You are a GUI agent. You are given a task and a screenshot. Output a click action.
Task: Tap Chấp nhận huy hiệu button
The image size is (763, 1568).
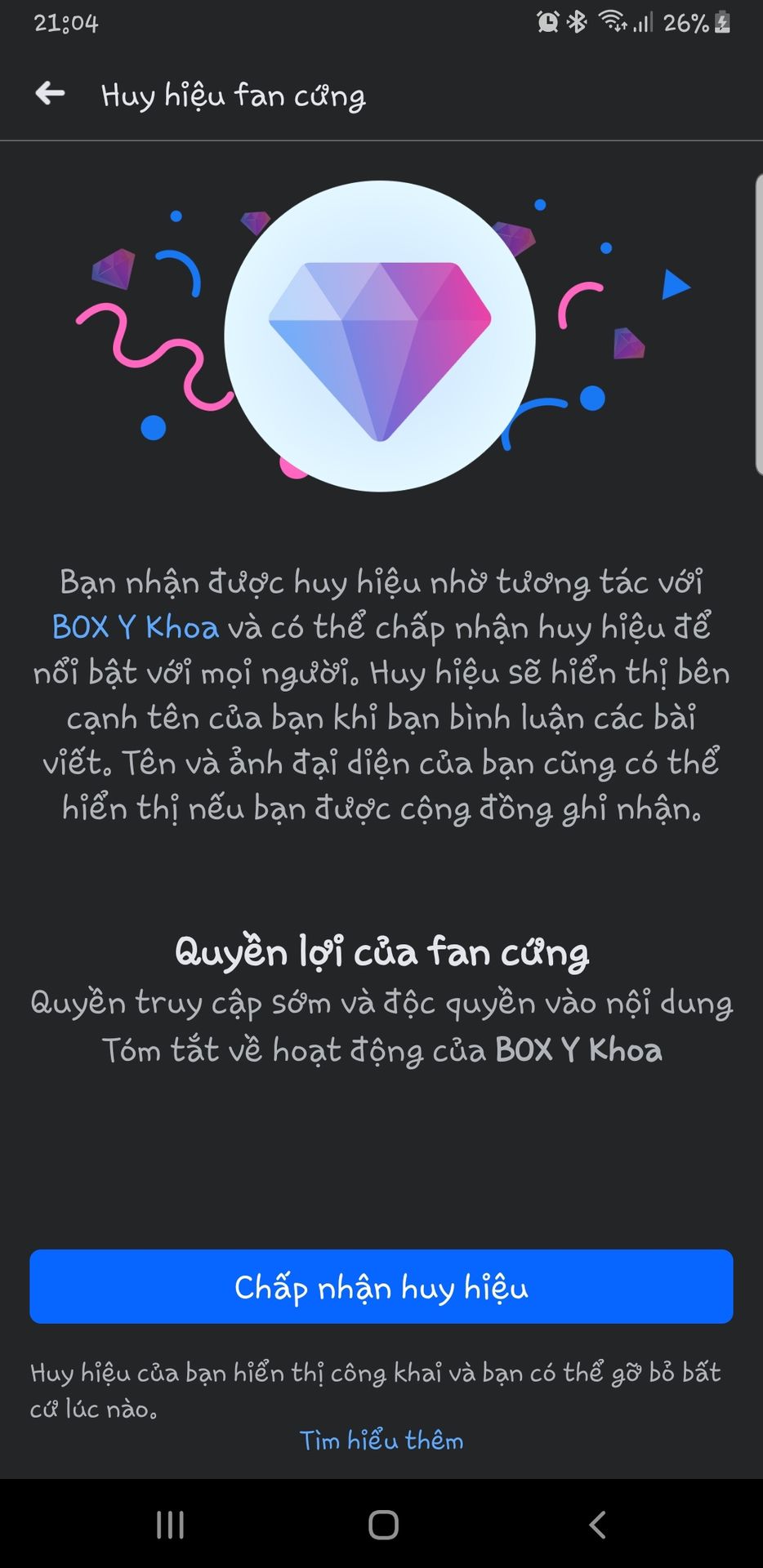point(381,1287)
